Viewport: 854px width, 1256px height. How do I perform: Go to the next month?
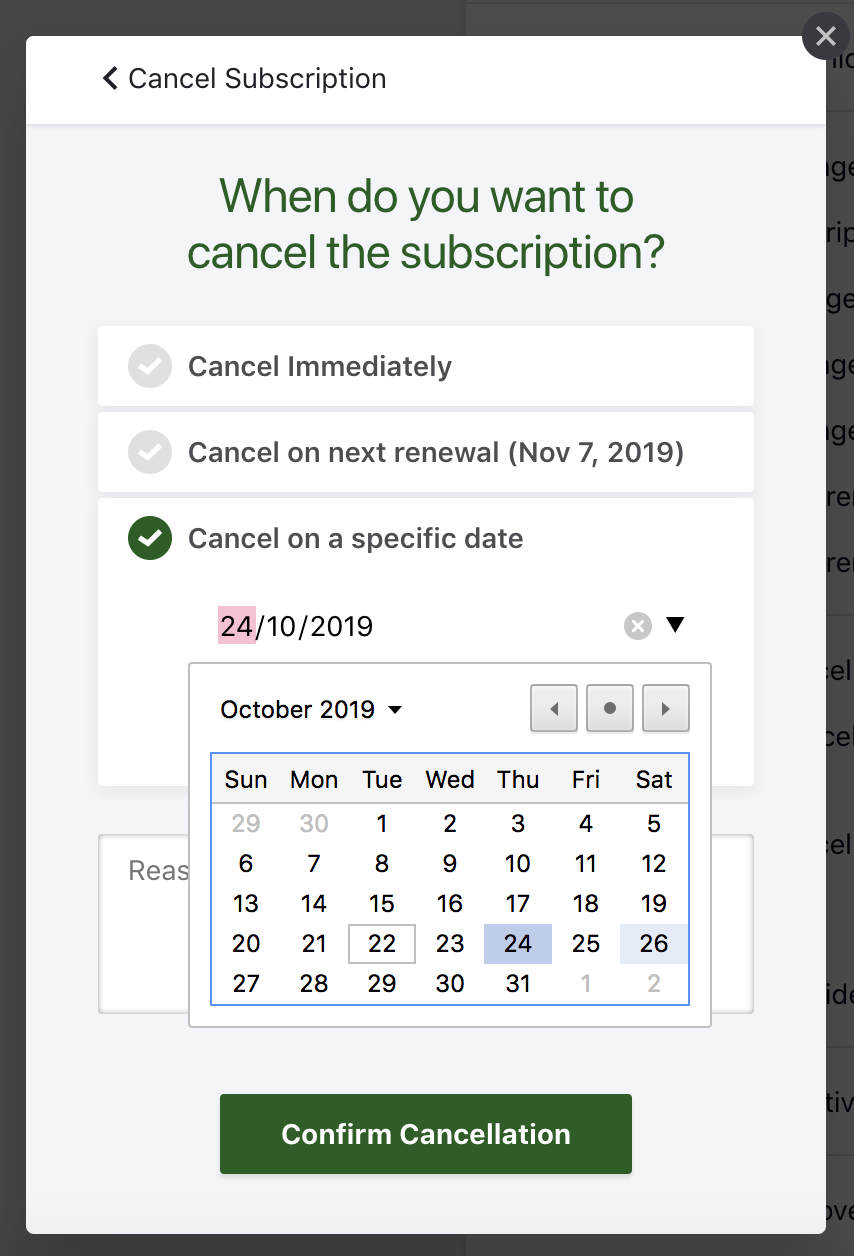(665, 710)
